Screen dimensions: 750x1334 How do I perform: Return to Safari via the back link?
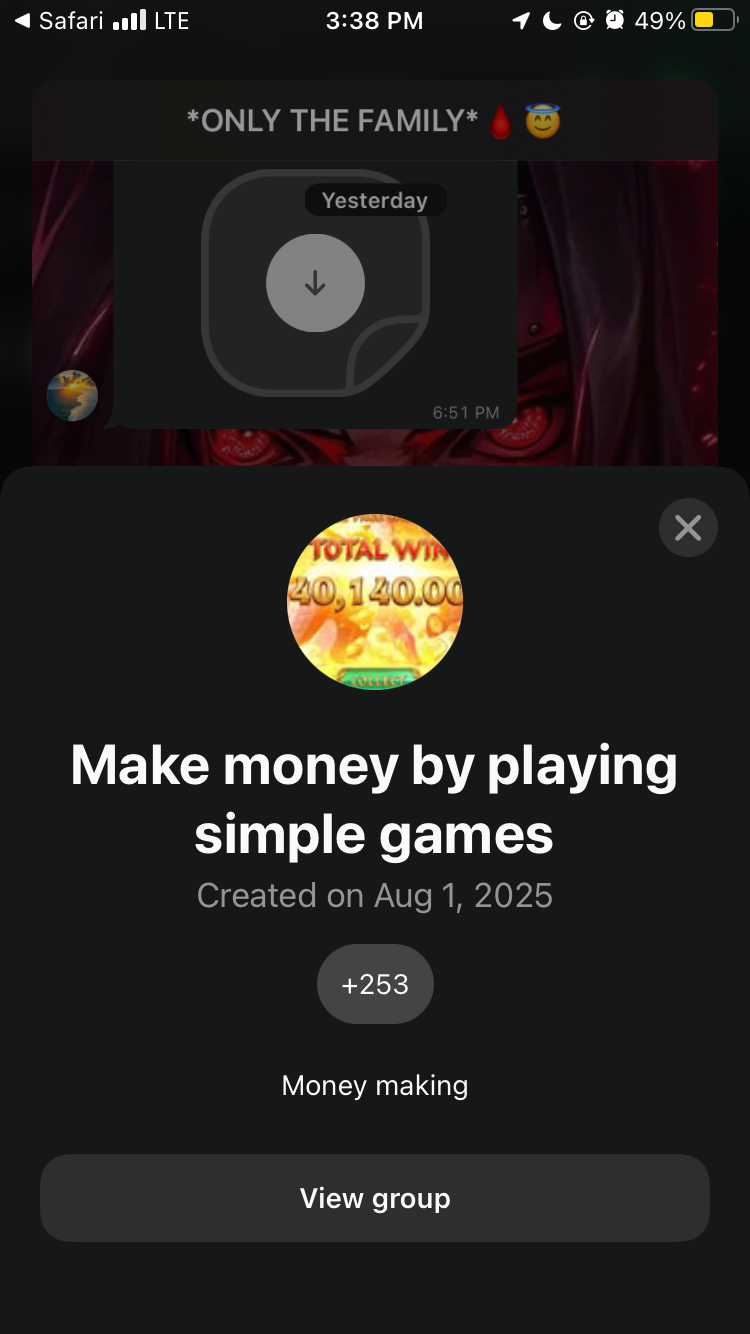click(58, 20)
